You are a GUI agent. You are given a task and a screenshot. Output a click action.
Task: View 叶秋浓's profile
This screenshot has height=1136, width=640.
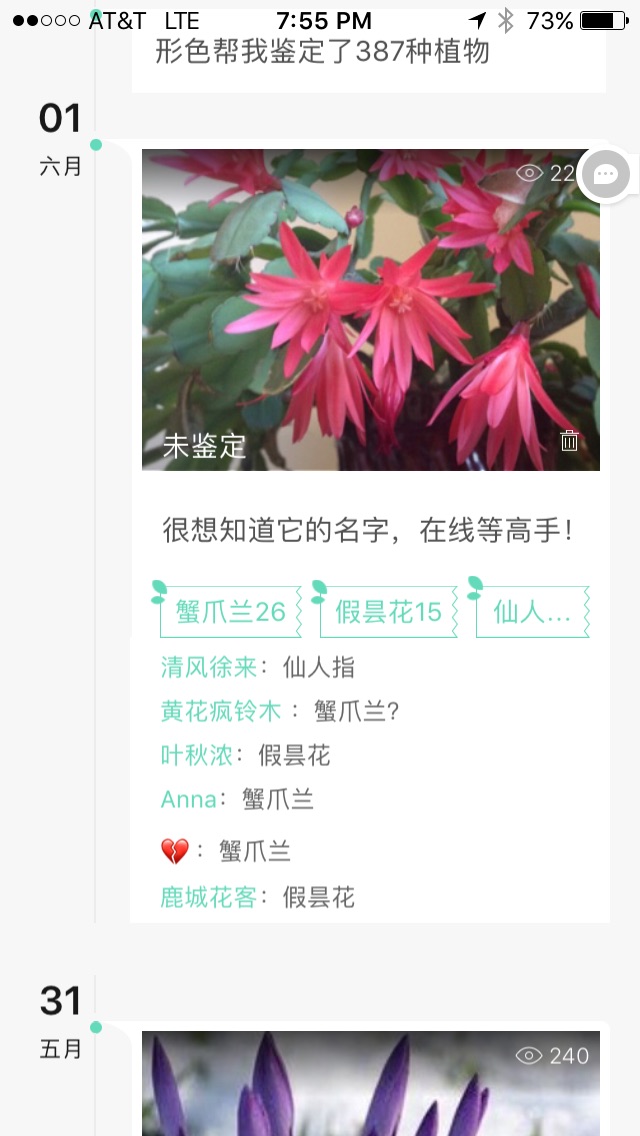point(197,755)
